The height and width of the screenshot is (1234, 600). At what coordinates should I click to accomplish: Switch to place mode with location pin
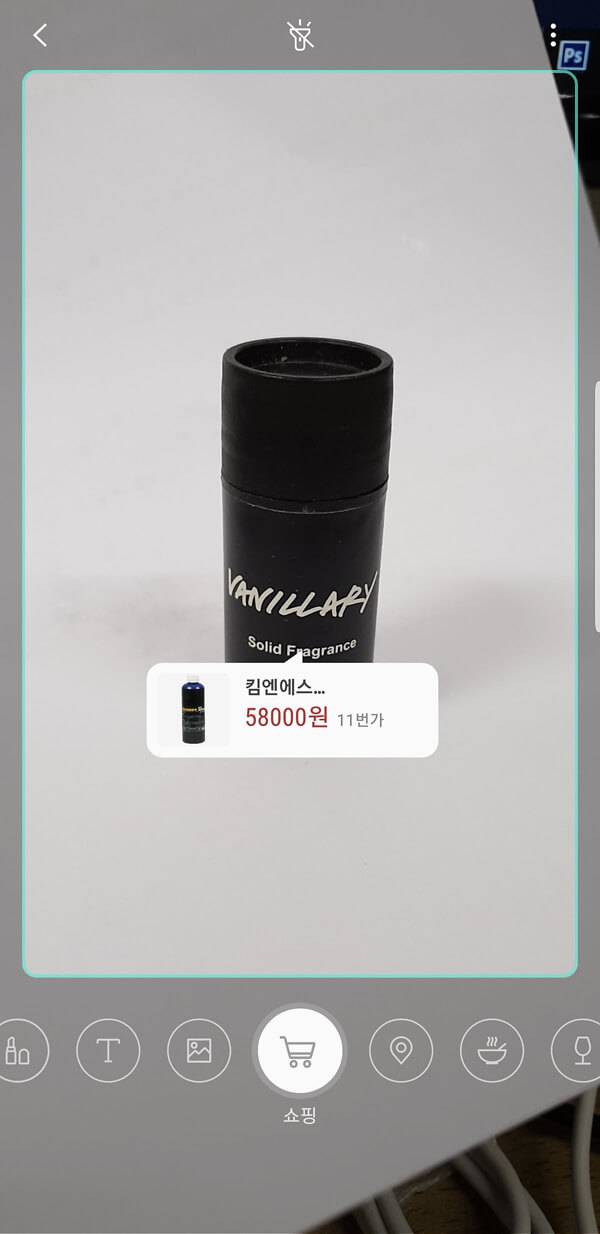click(x=401, y=1051)
